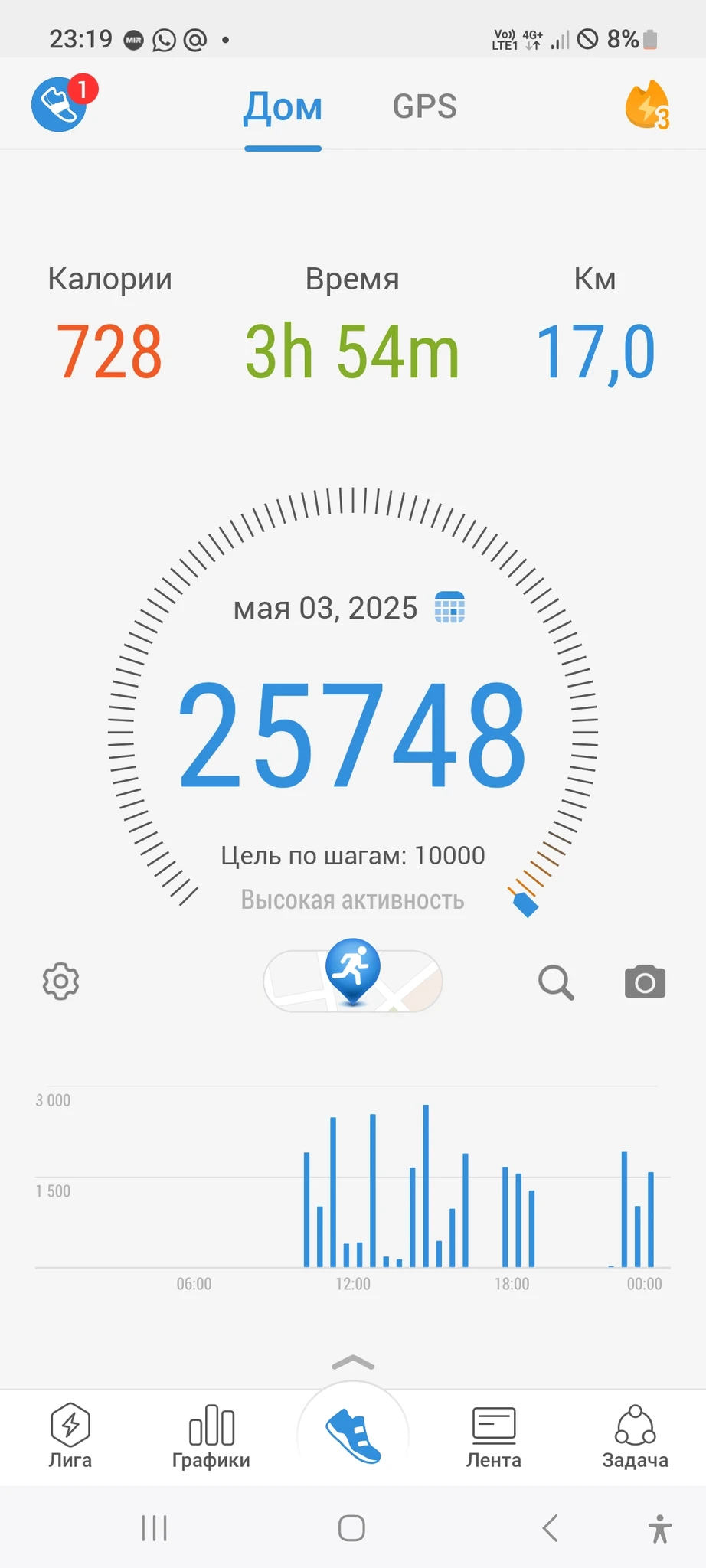
Task: Switch to the Лента tab
Action: 494,1436
